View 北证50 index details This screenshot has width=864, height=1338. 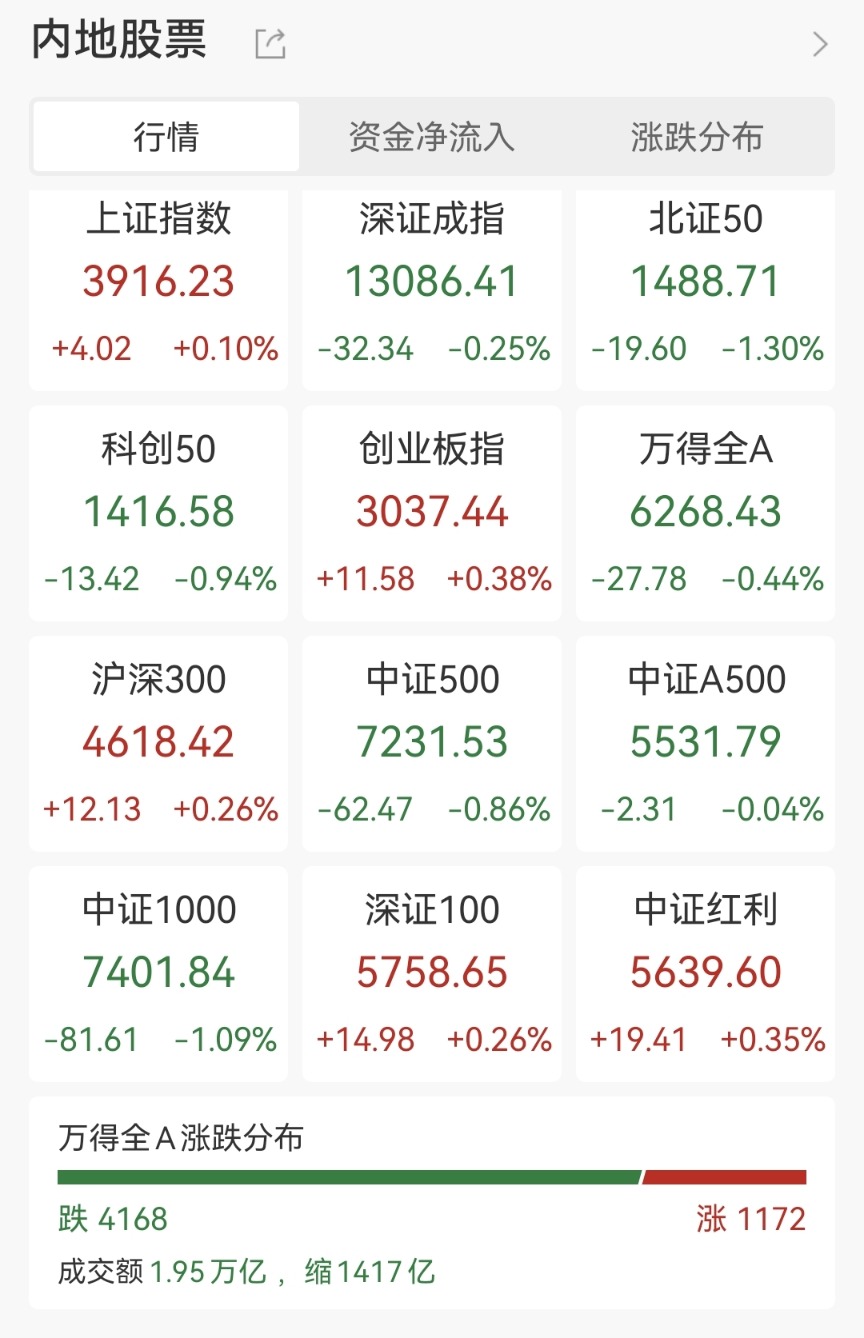(705, 283)
